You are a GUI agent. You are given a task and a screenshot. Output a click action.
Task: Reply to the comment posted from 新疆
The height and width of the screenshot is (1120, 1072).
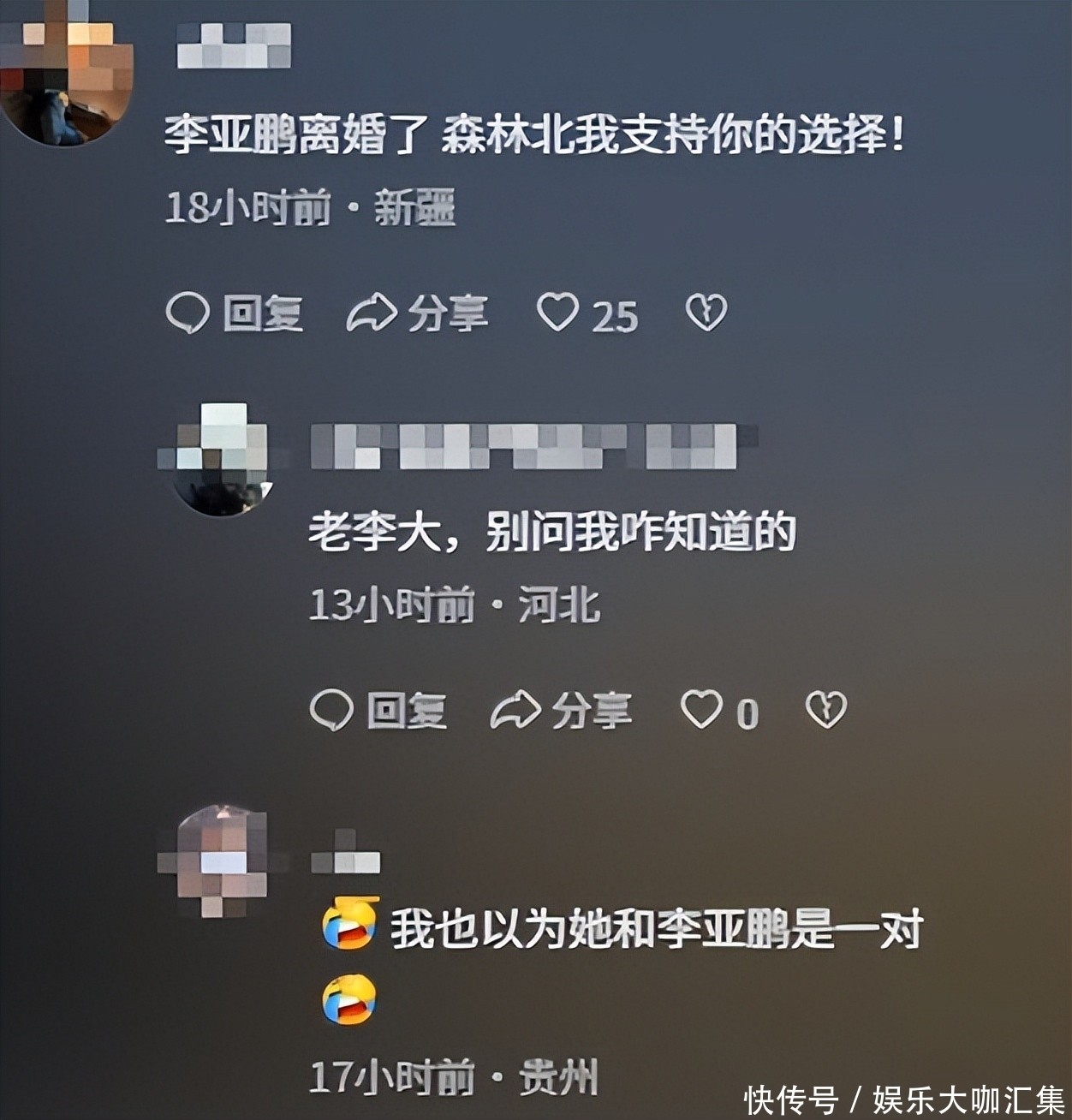click(234, 313)
